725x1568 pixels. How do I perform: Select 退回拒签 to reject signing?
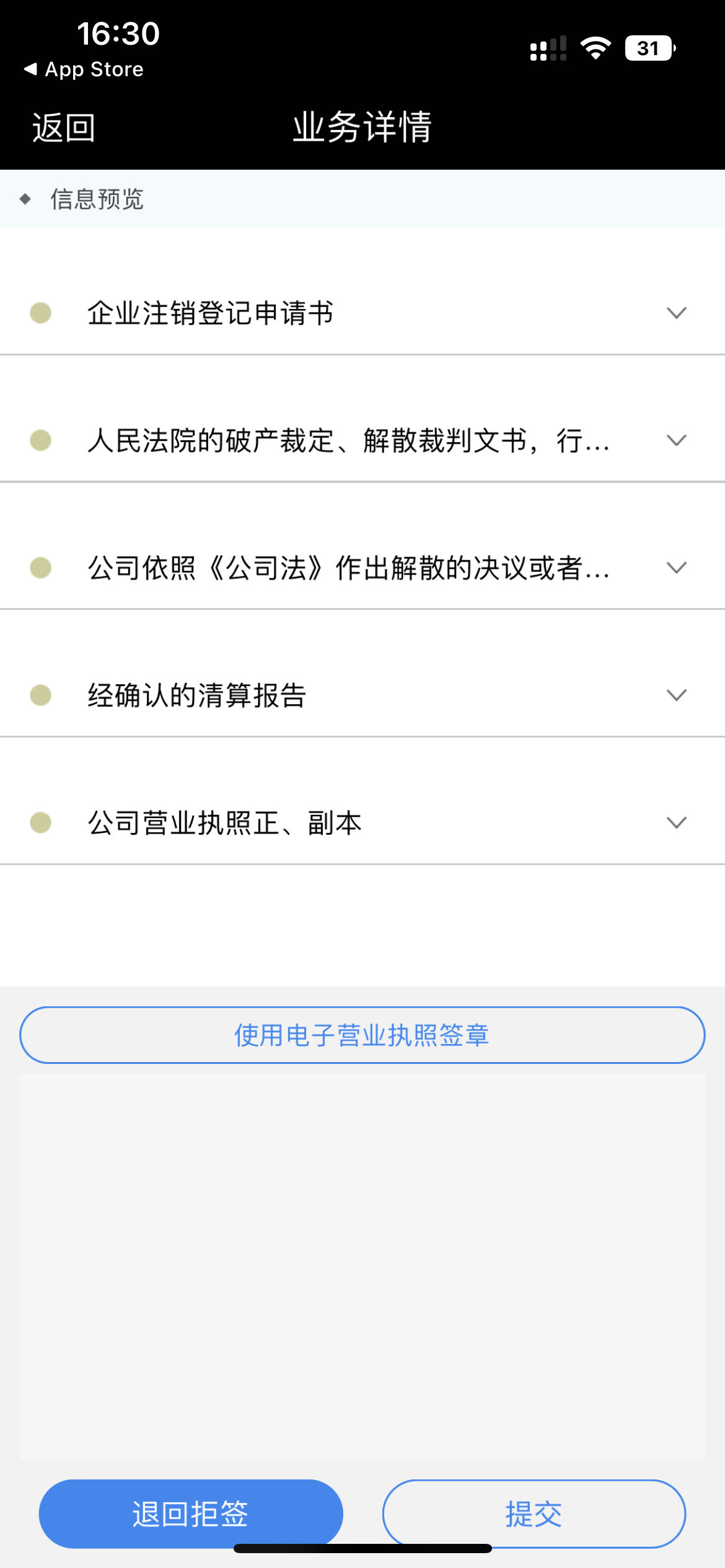pos(190,1513)
